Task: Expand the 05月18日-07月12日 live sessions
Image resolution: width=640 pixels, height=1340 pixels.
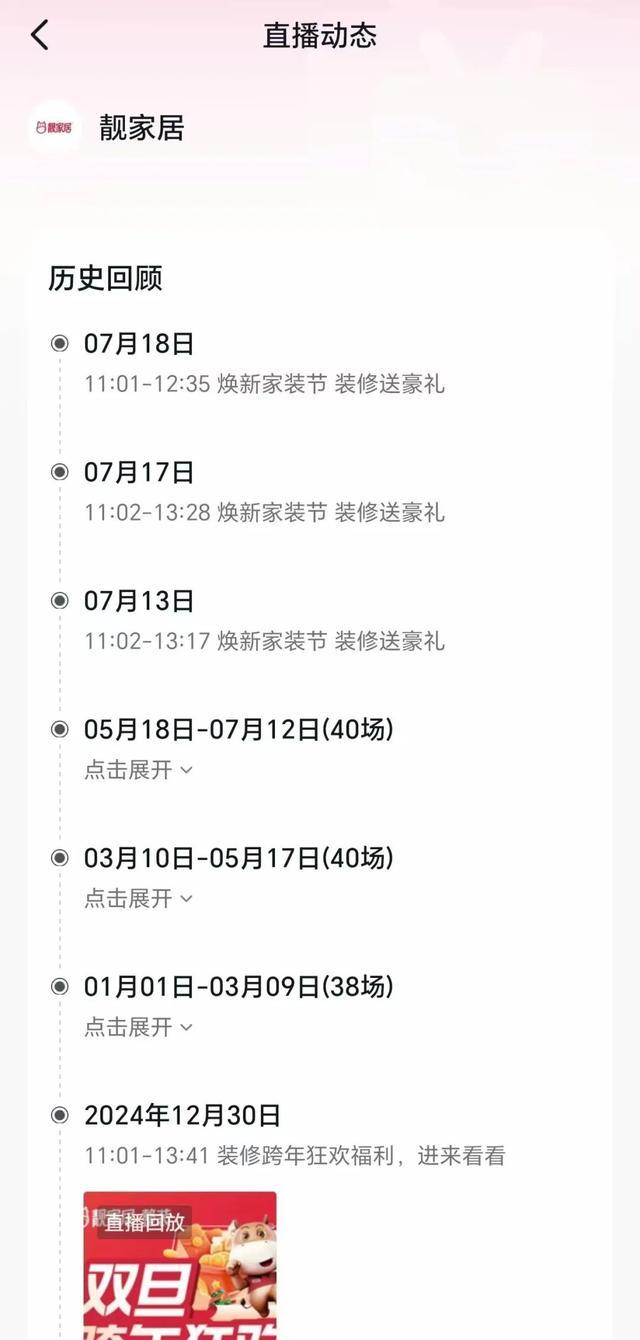Action: (138, 770)
